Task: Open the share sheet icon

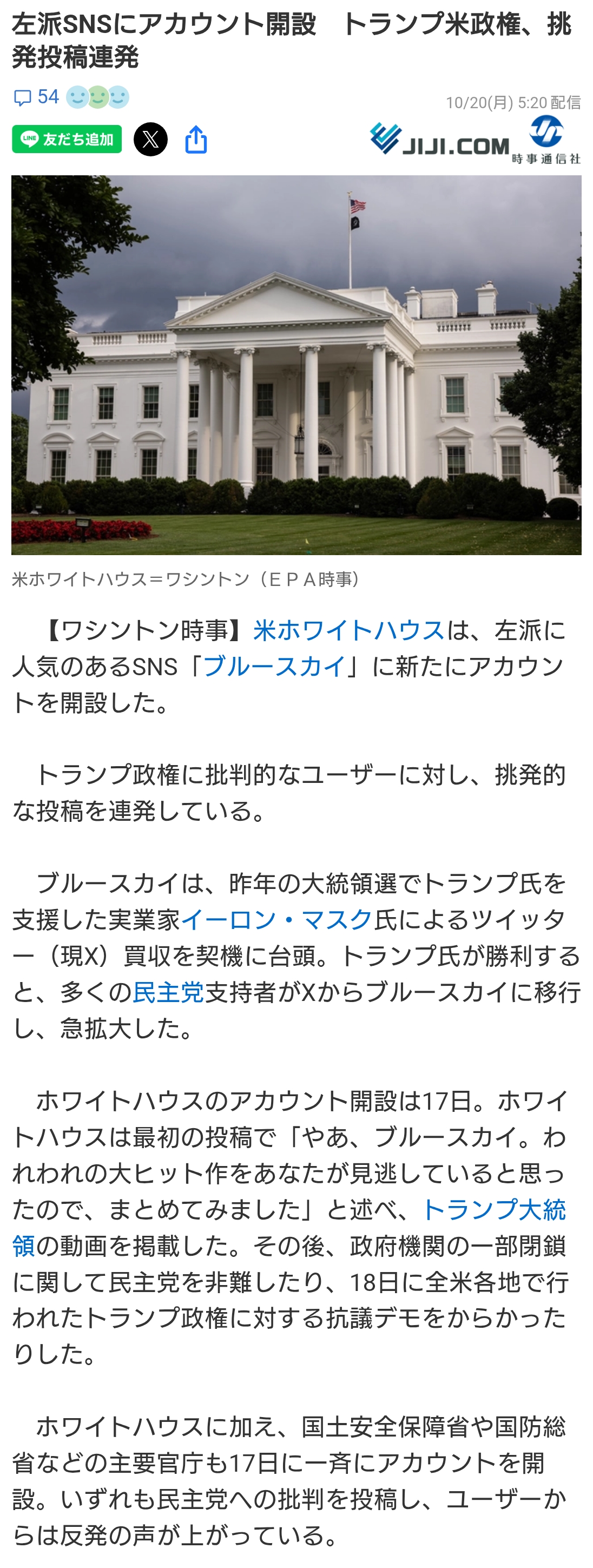Action: click(196, 140)
